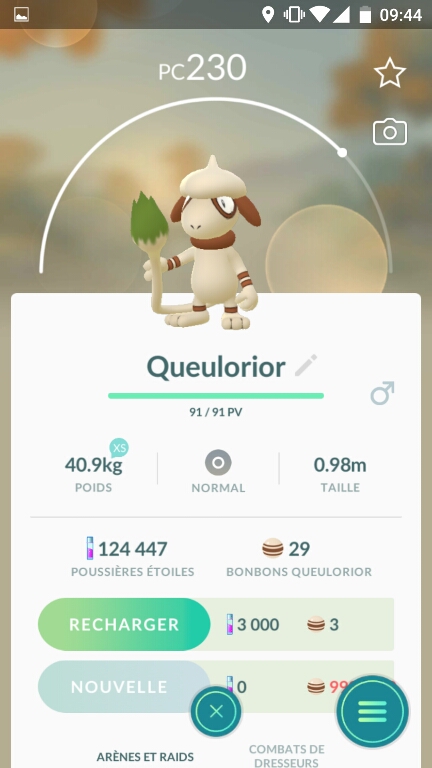The image size is (432, 768).
Task: Mark Queulorior as favorite with the star
Action: [x=390, y=73]
